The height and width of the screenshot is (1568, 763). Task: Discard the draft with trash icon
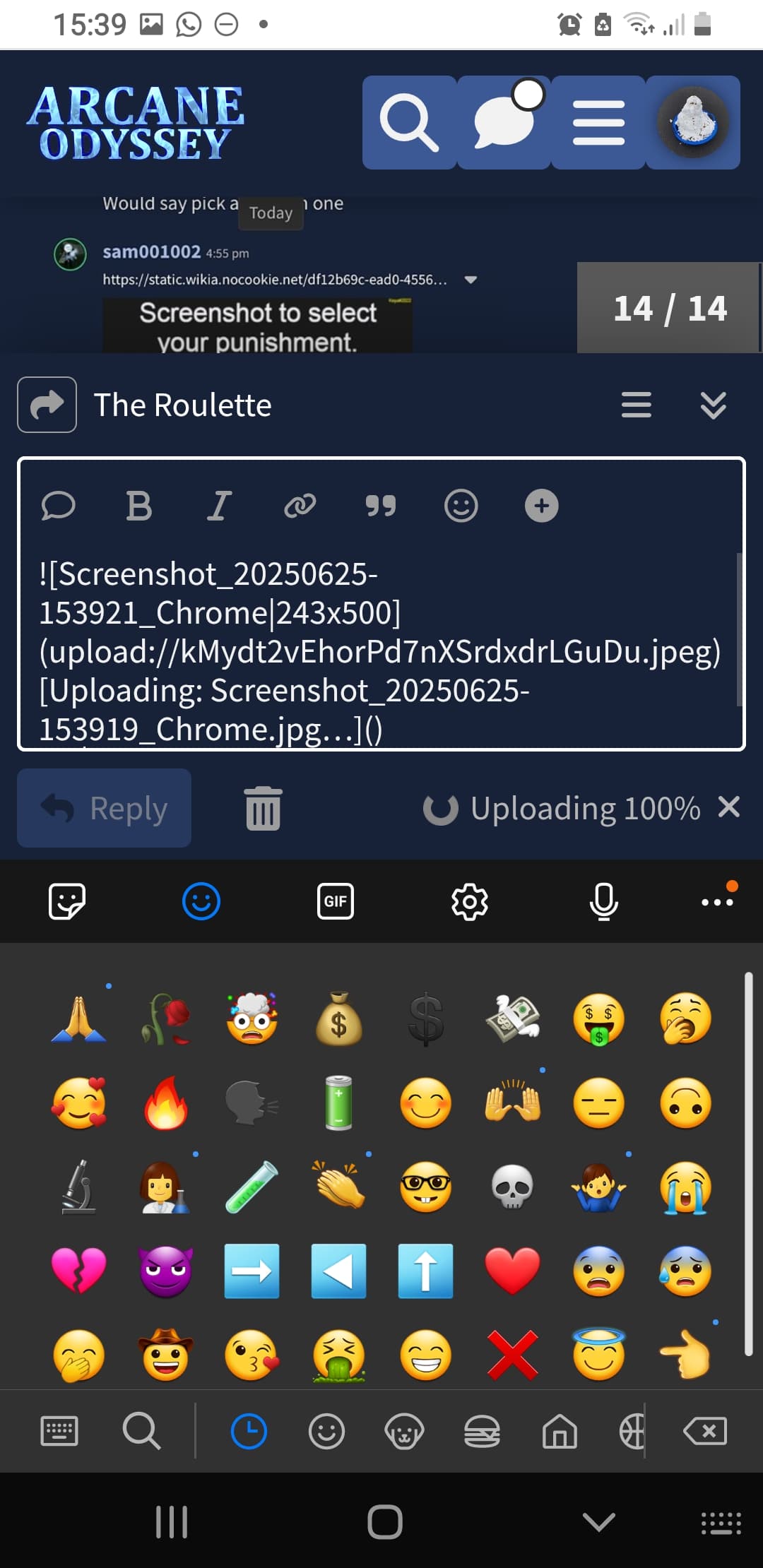pyautogui.click(x=263, y=808)
